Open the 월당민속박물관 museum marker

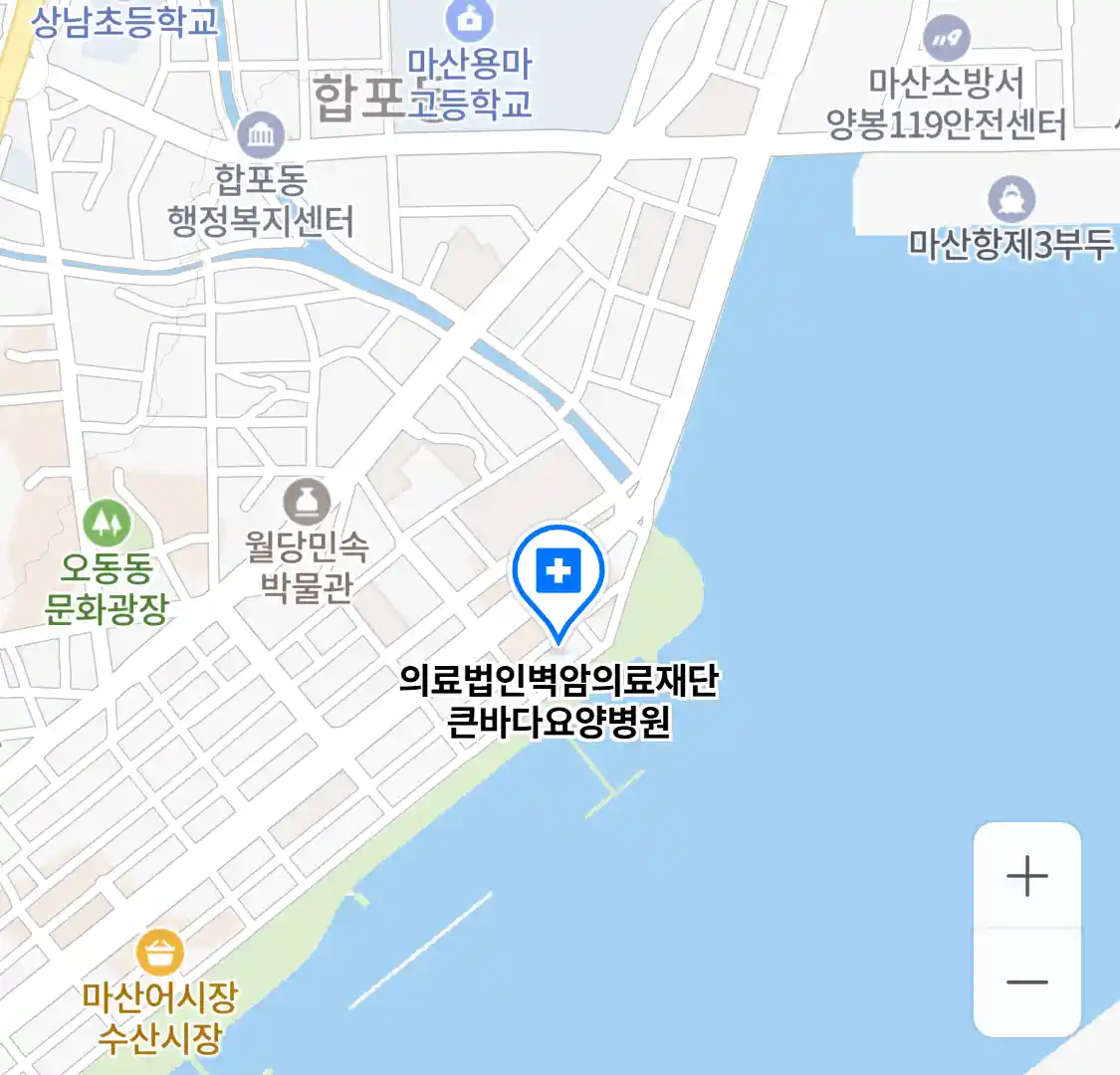pos(307,502)
